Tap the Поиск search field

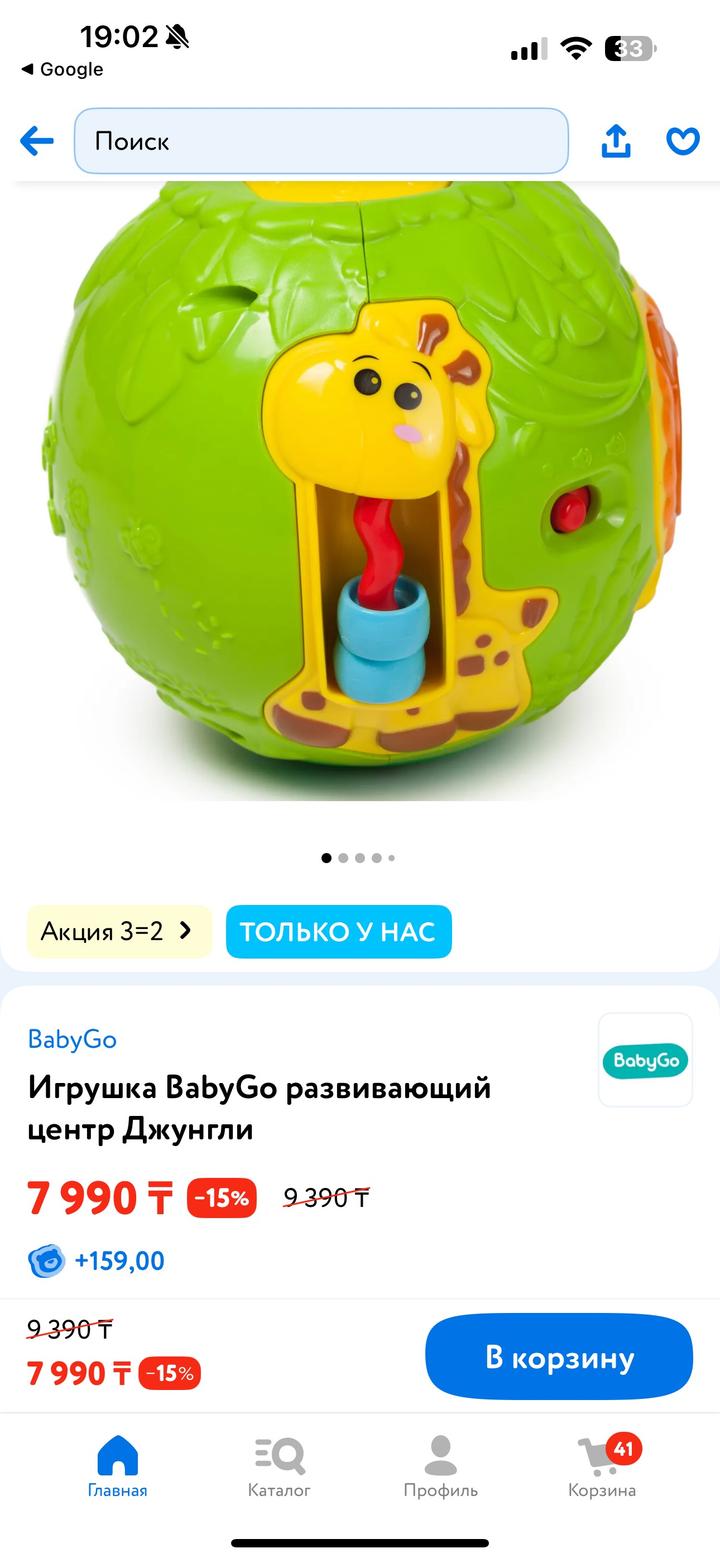pyautogui.click(x=320, y=141)
